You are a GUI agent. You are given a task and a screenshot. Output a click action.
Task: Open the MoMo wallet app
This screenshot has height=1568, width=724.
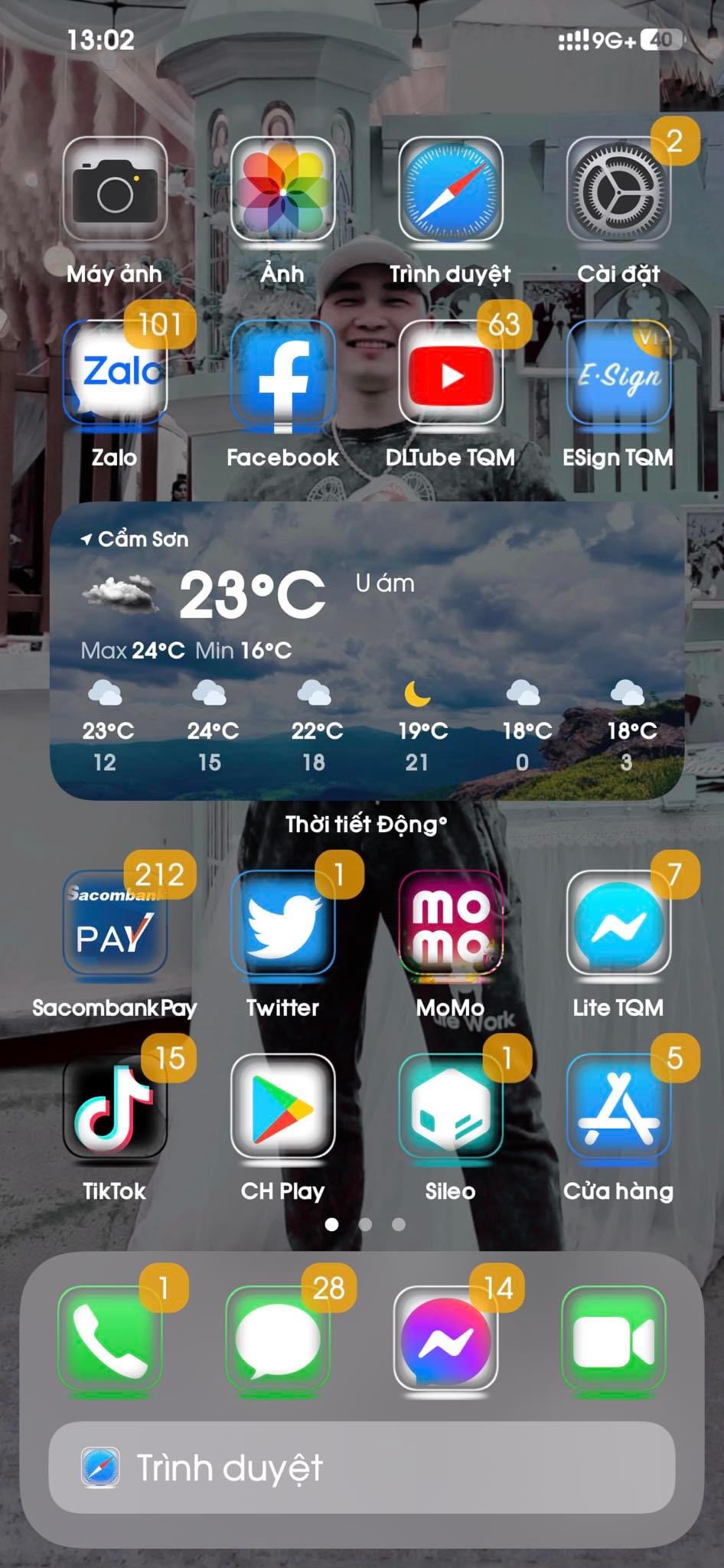(x=450, y=923)
